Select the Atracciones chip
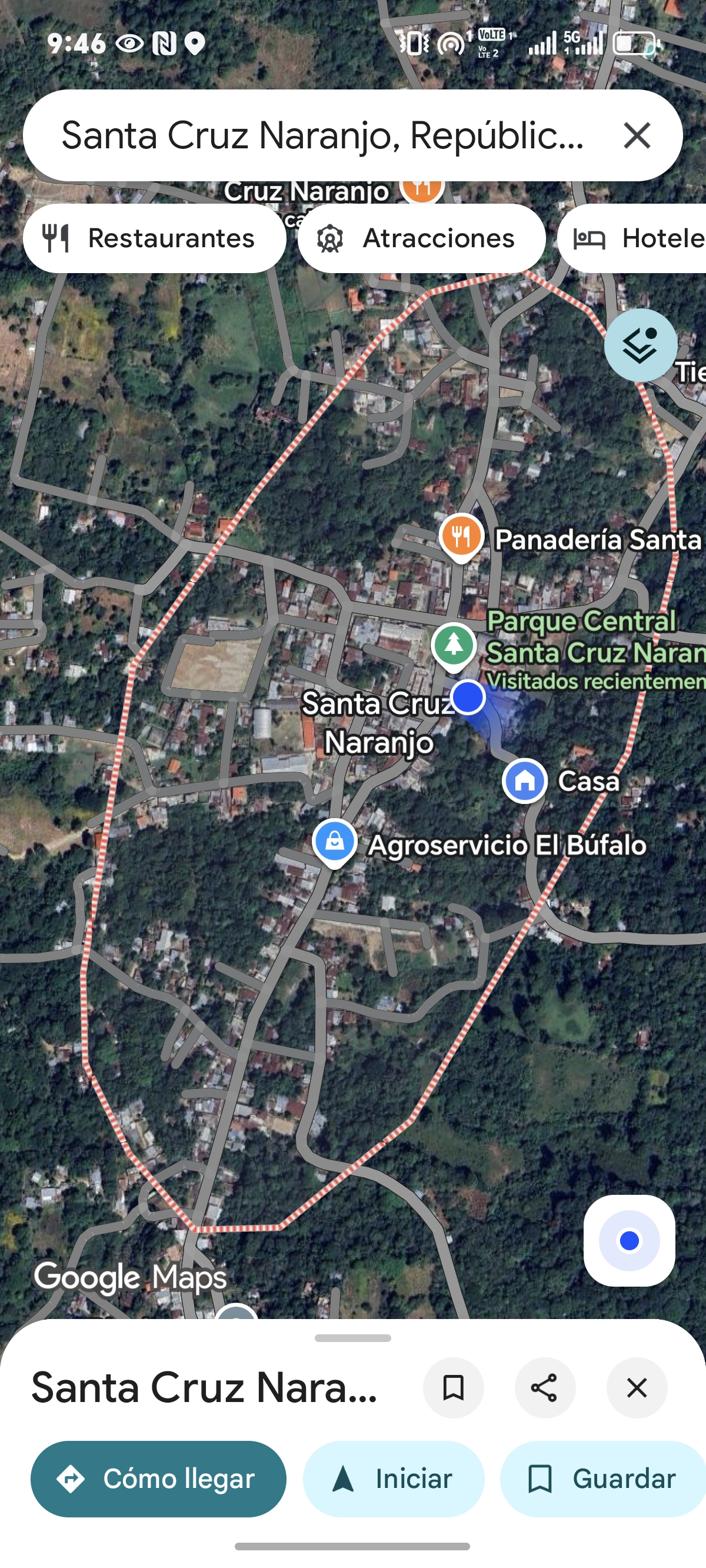Viewport: 706px width, 1568px height. pos(421,238)
